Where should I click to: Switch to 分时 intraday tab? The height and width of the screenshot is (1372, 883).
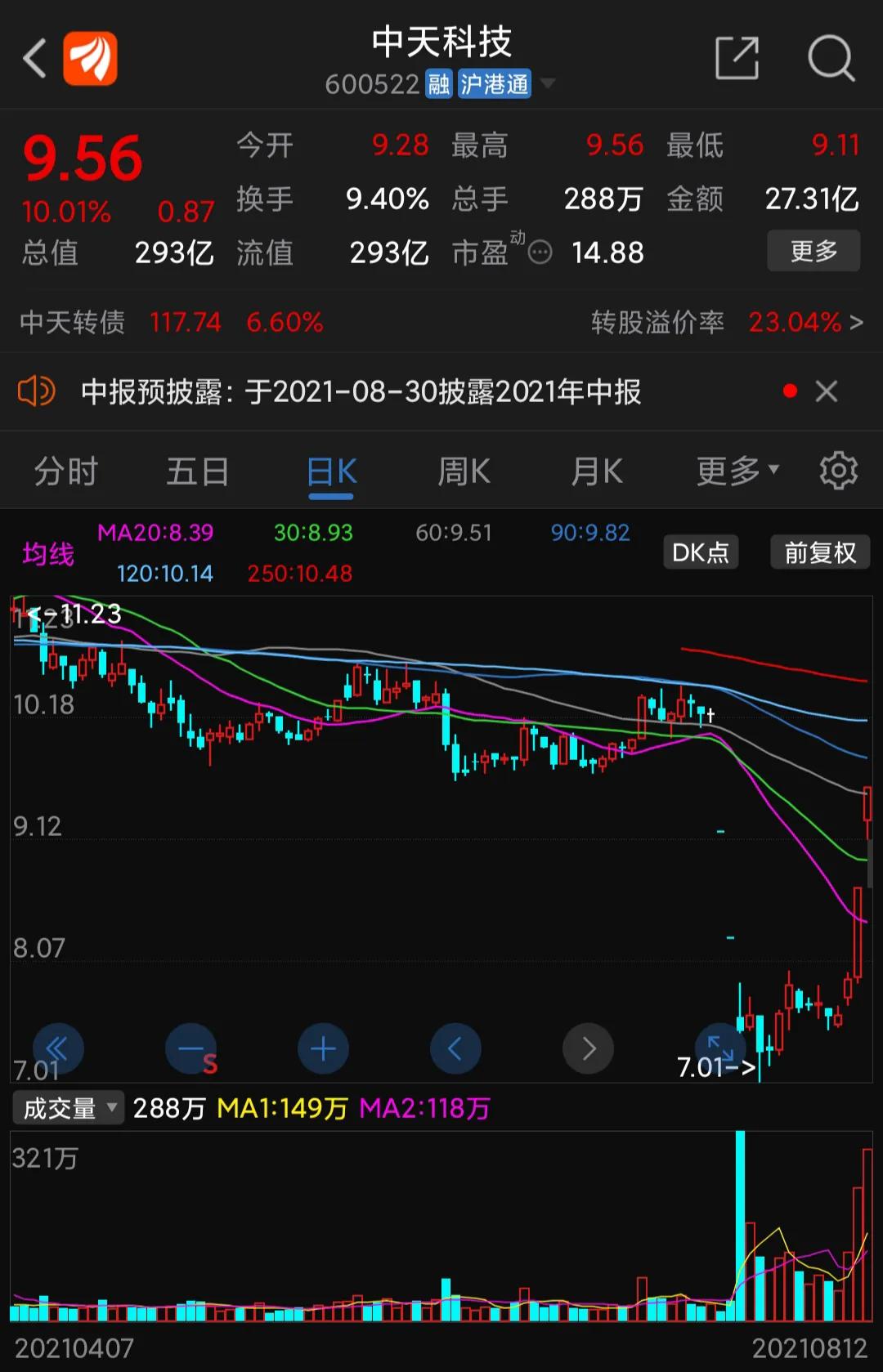[x=65, y=471]
